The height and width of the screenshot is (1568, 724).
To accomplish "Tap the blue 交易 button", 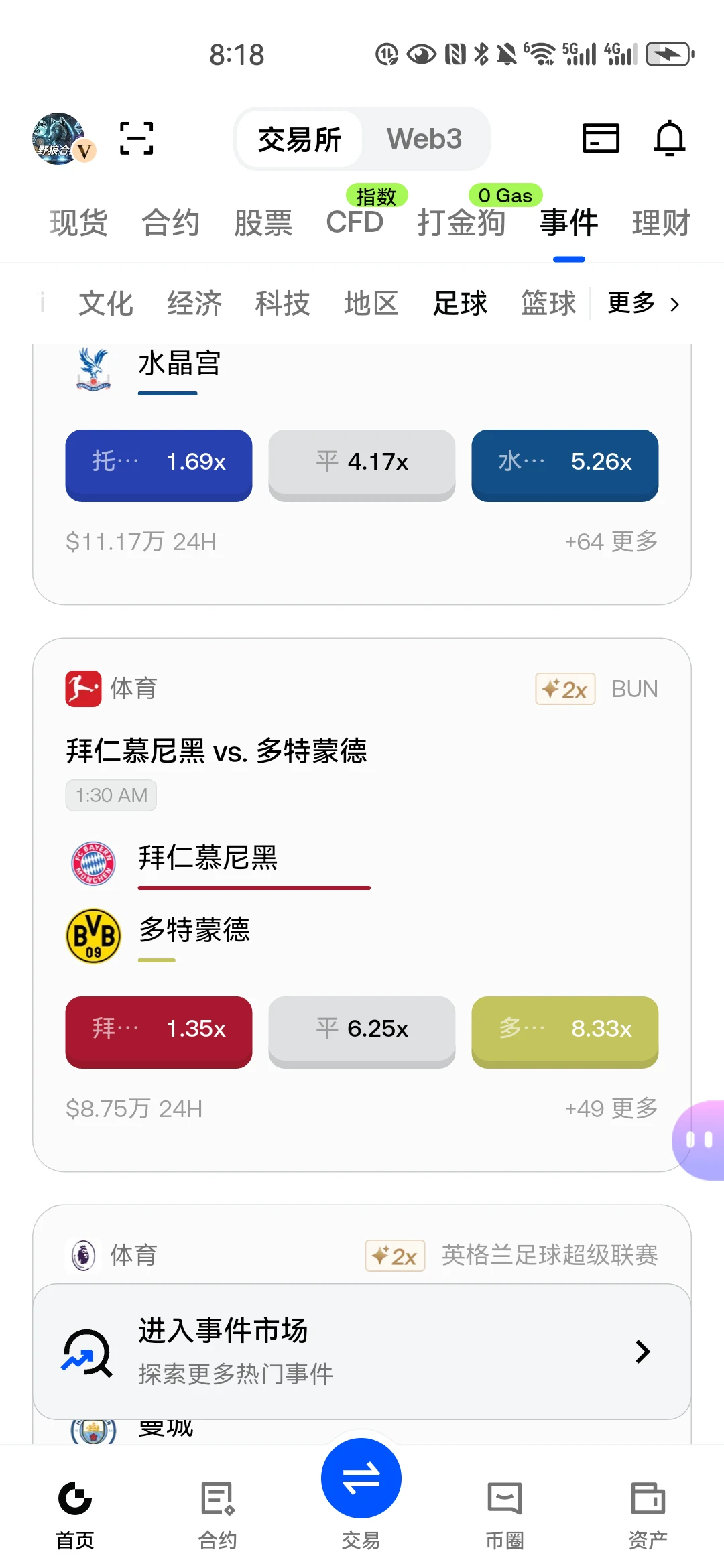I will (361, 1478).
